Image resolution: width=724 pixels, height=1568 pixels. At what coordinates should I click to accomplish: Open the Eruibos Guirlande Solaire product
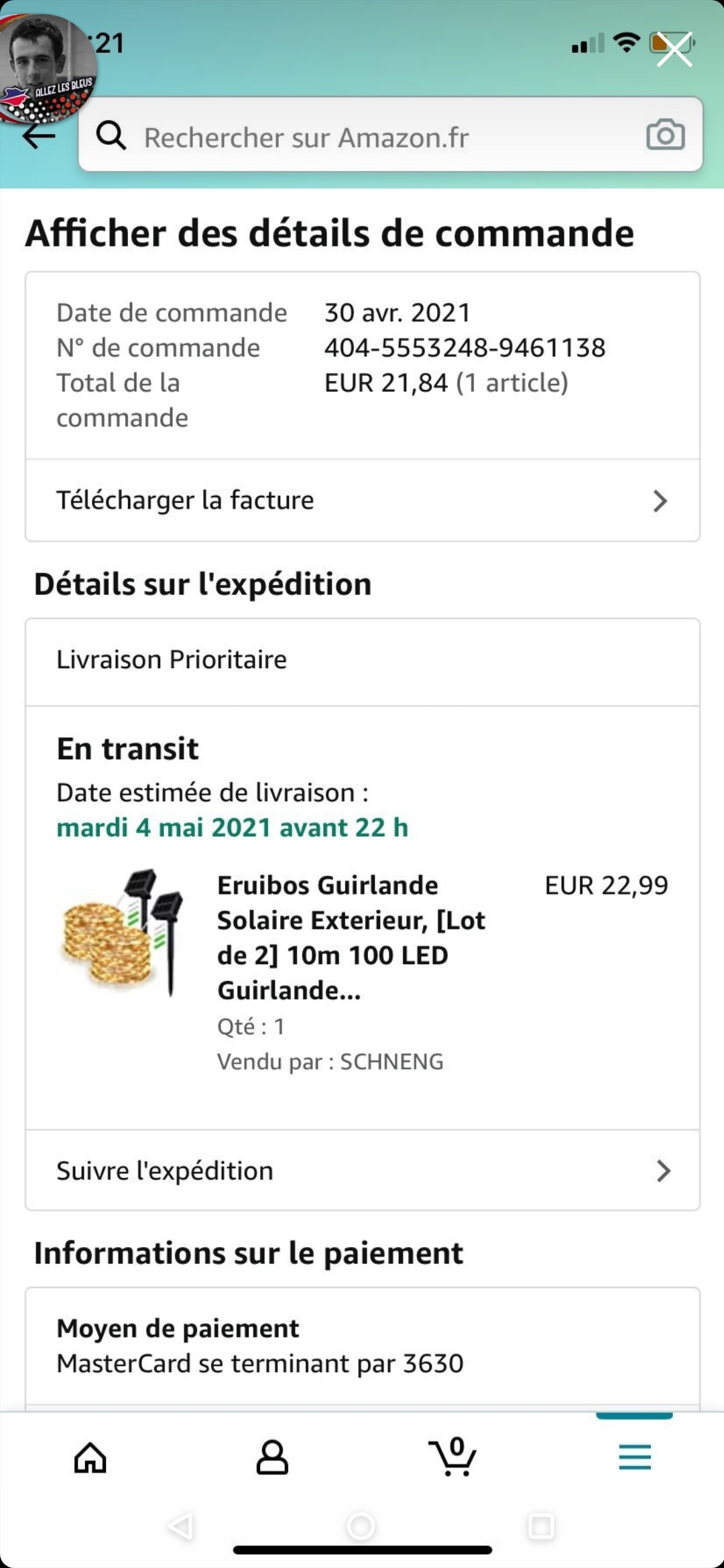351,937
